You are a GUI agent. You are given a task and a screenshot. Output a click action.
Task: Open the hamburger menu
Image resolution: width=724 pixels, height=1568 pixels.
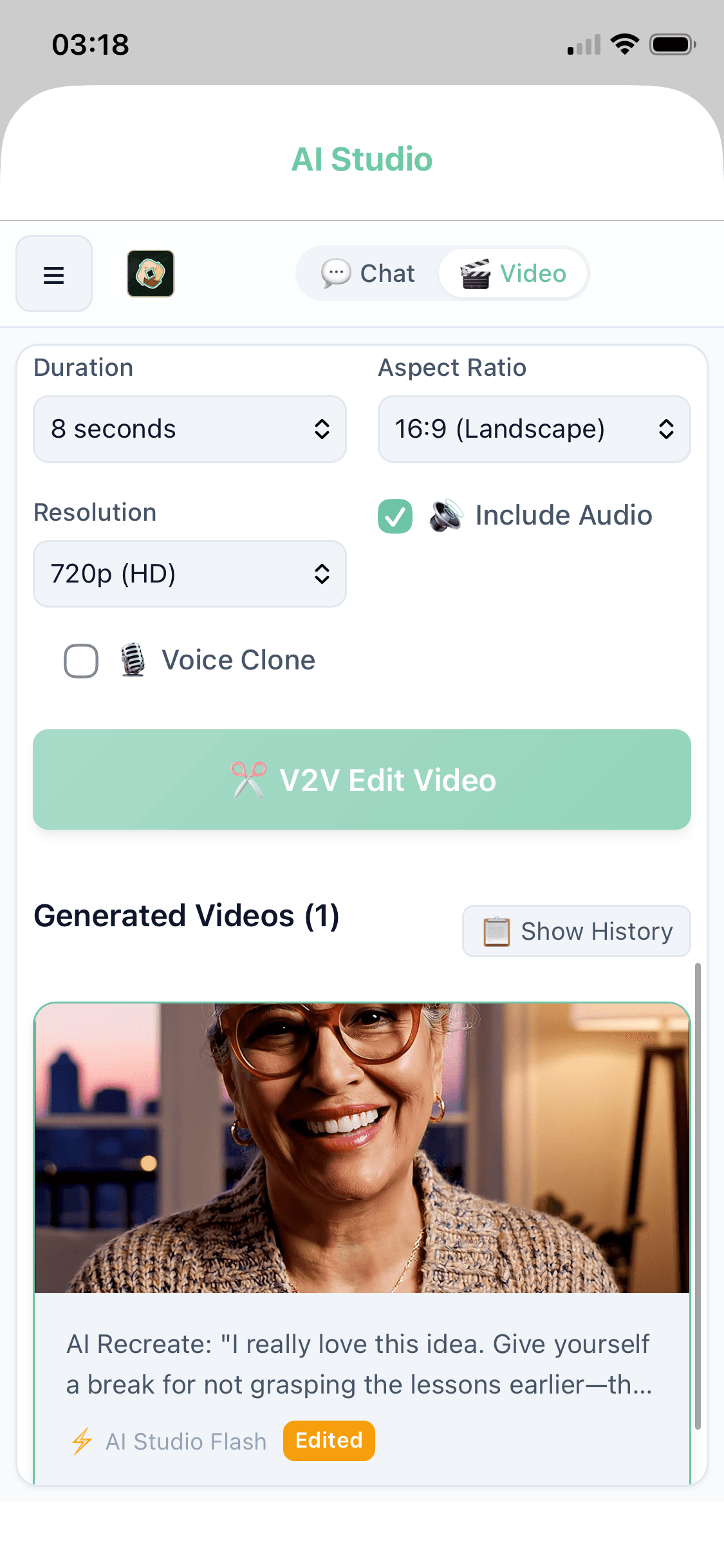(x=53, y=274)
